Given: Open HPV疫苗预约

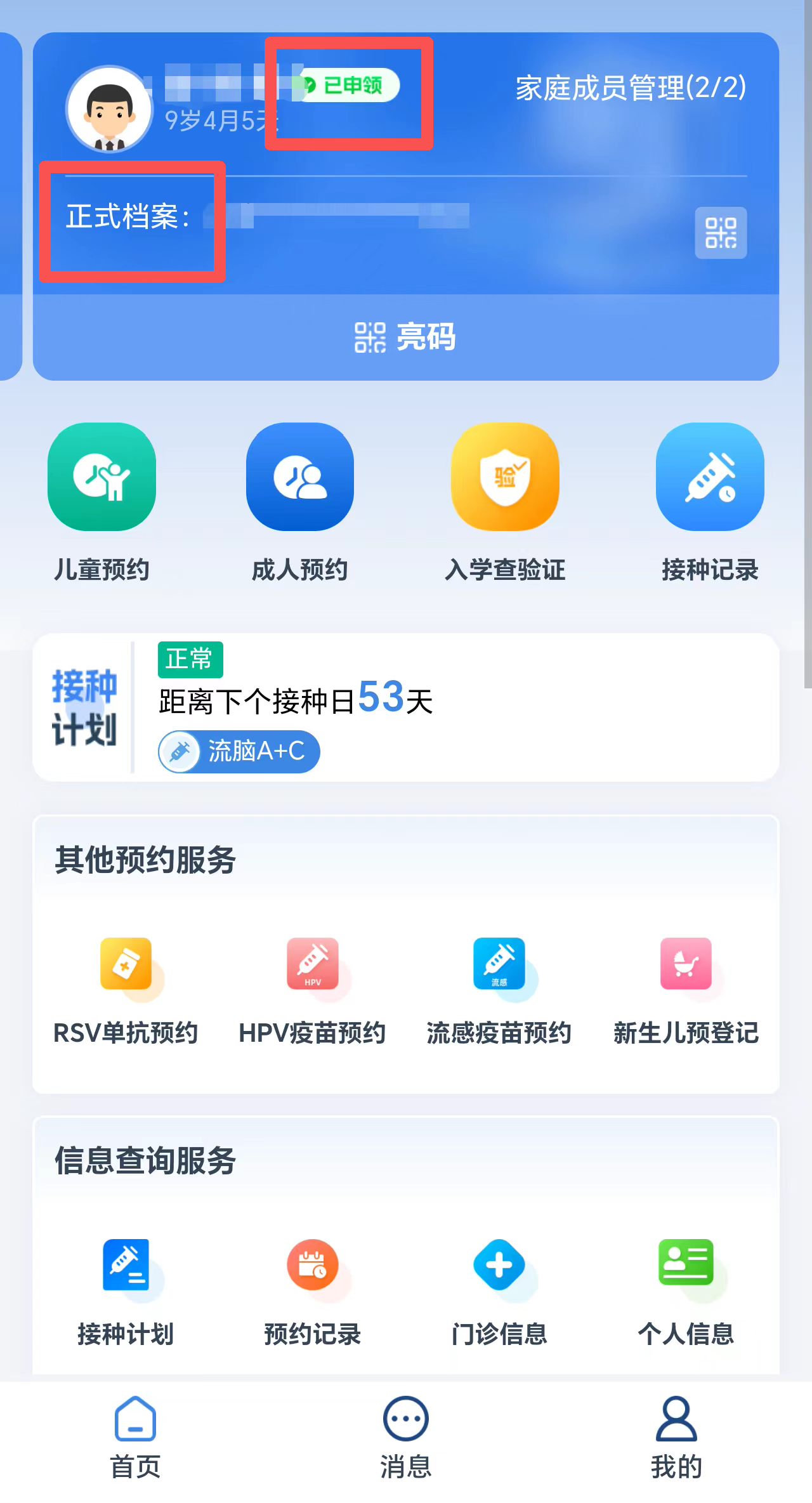Looking at the screenshot, I should click(x=312, y=990).
